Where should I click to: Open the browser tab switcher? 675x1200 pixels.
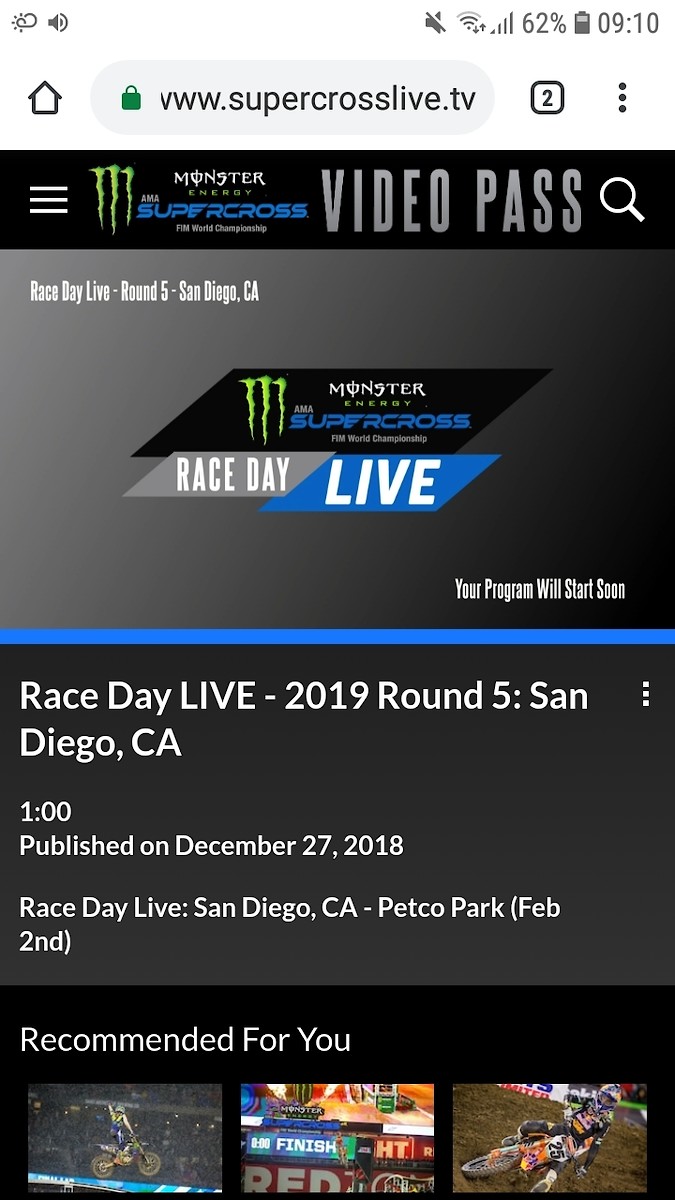click(x=546, y=98)
